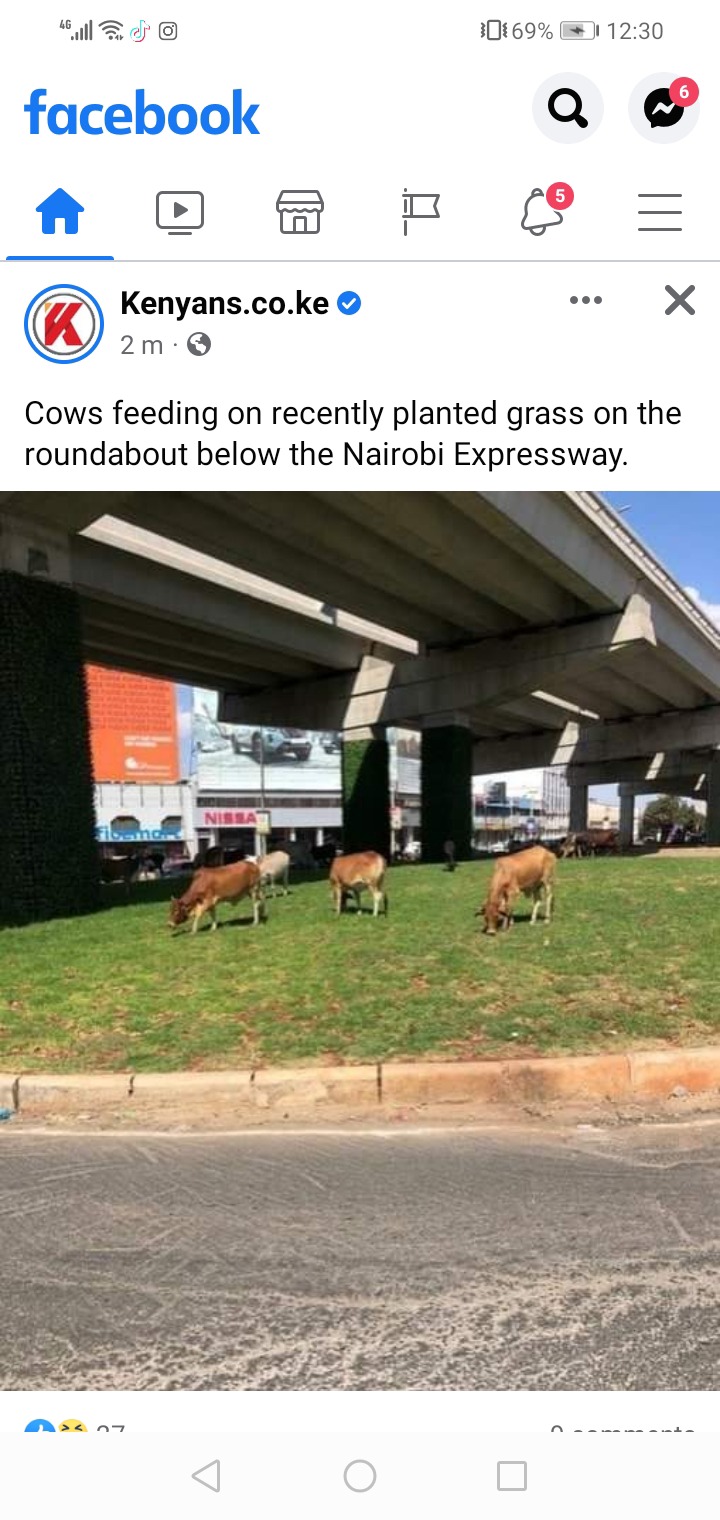
Task: Switch to the Home feed tab
Action: tap(60, 212)
